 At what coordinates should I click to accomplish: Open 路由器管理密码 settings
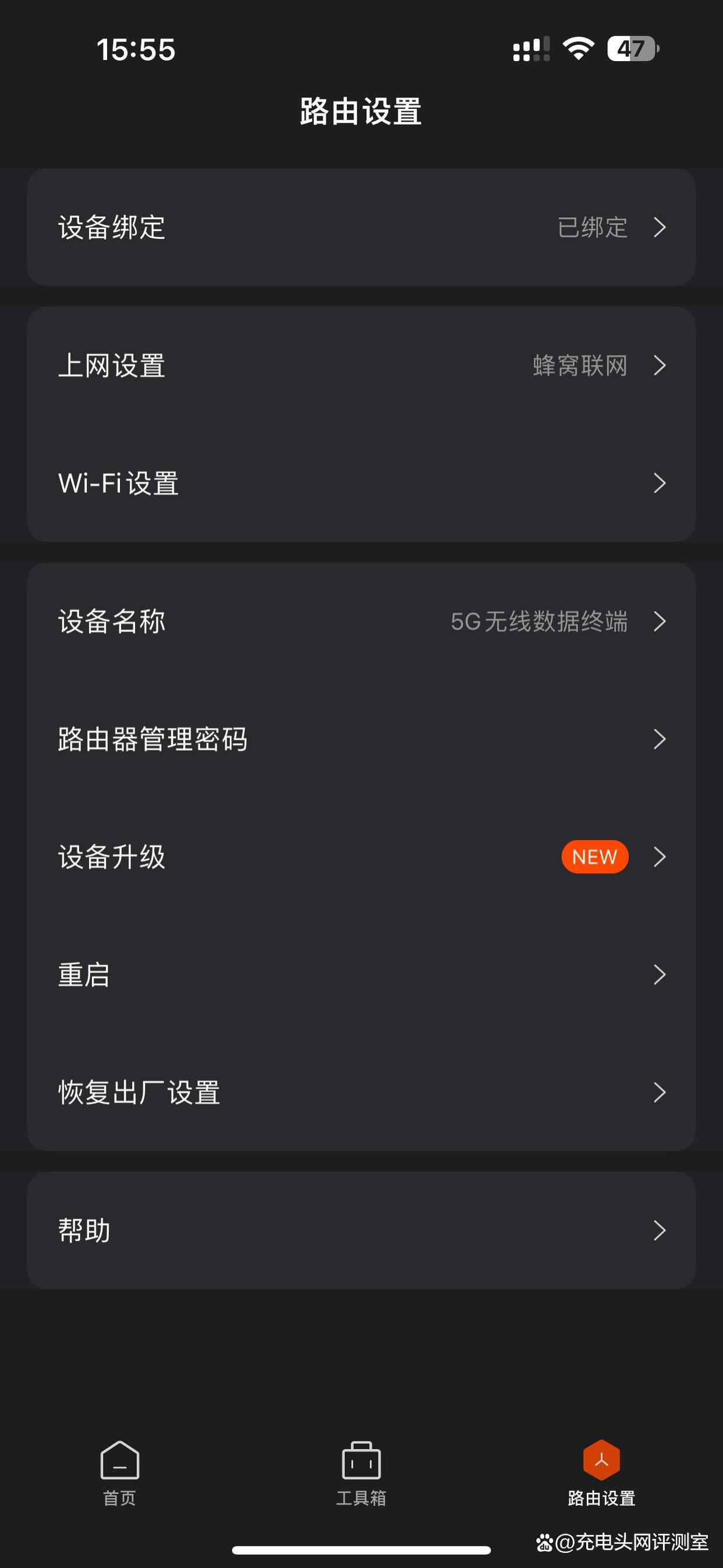coord(361,739)
